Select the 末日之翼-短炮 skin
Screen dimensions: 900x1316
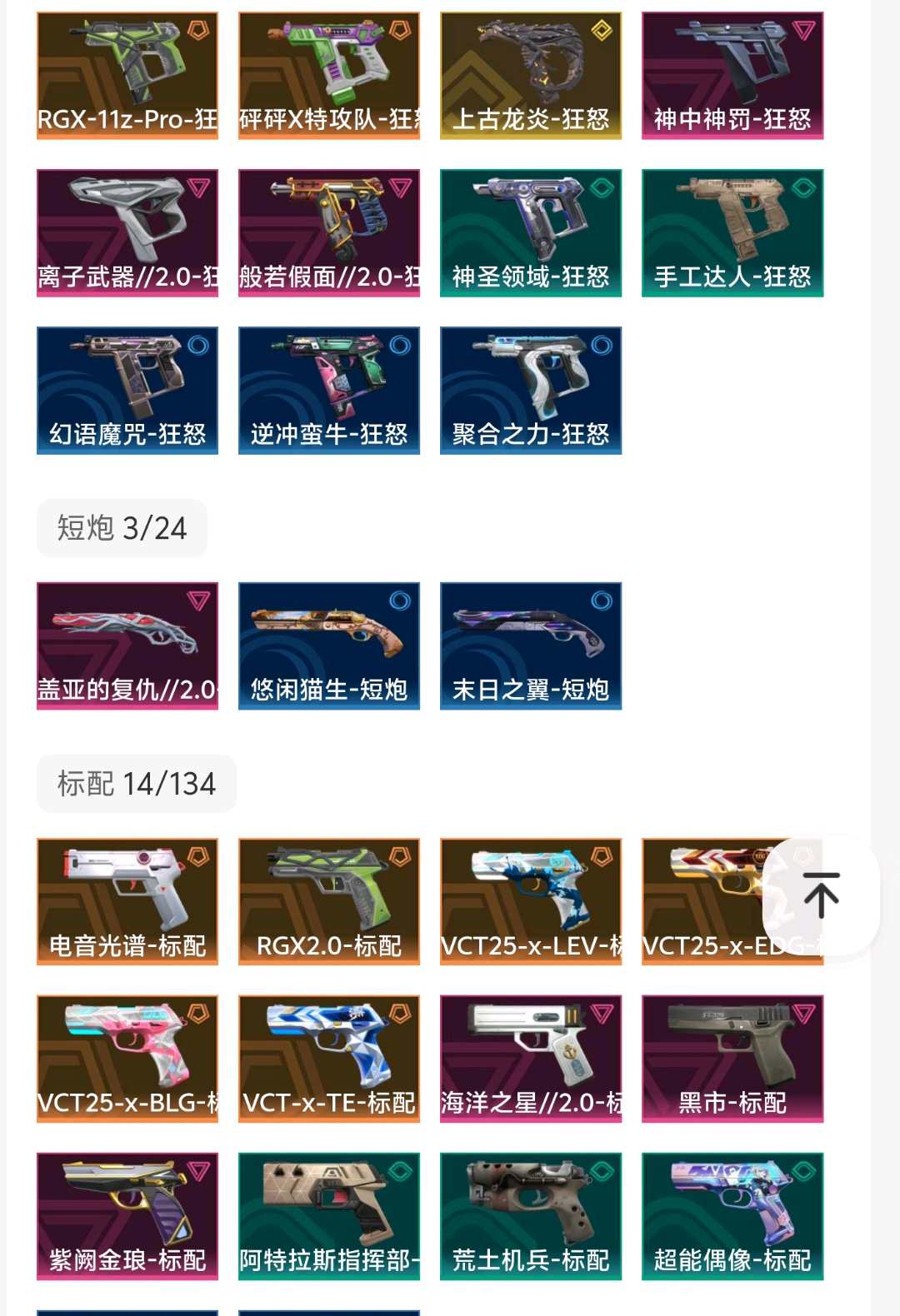pos(531,646)
